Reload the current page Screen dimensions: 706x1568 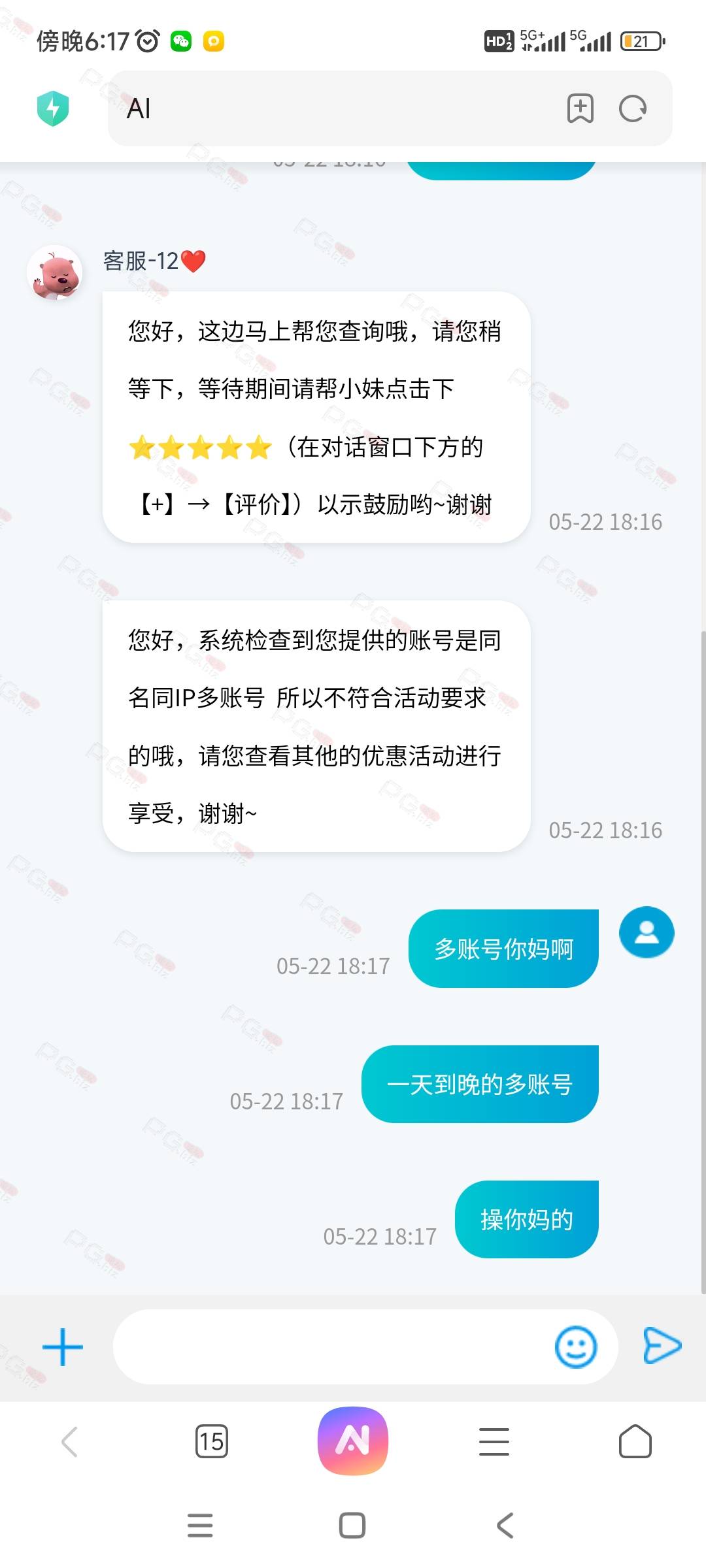pyautogui.click(x=632, y=108)
